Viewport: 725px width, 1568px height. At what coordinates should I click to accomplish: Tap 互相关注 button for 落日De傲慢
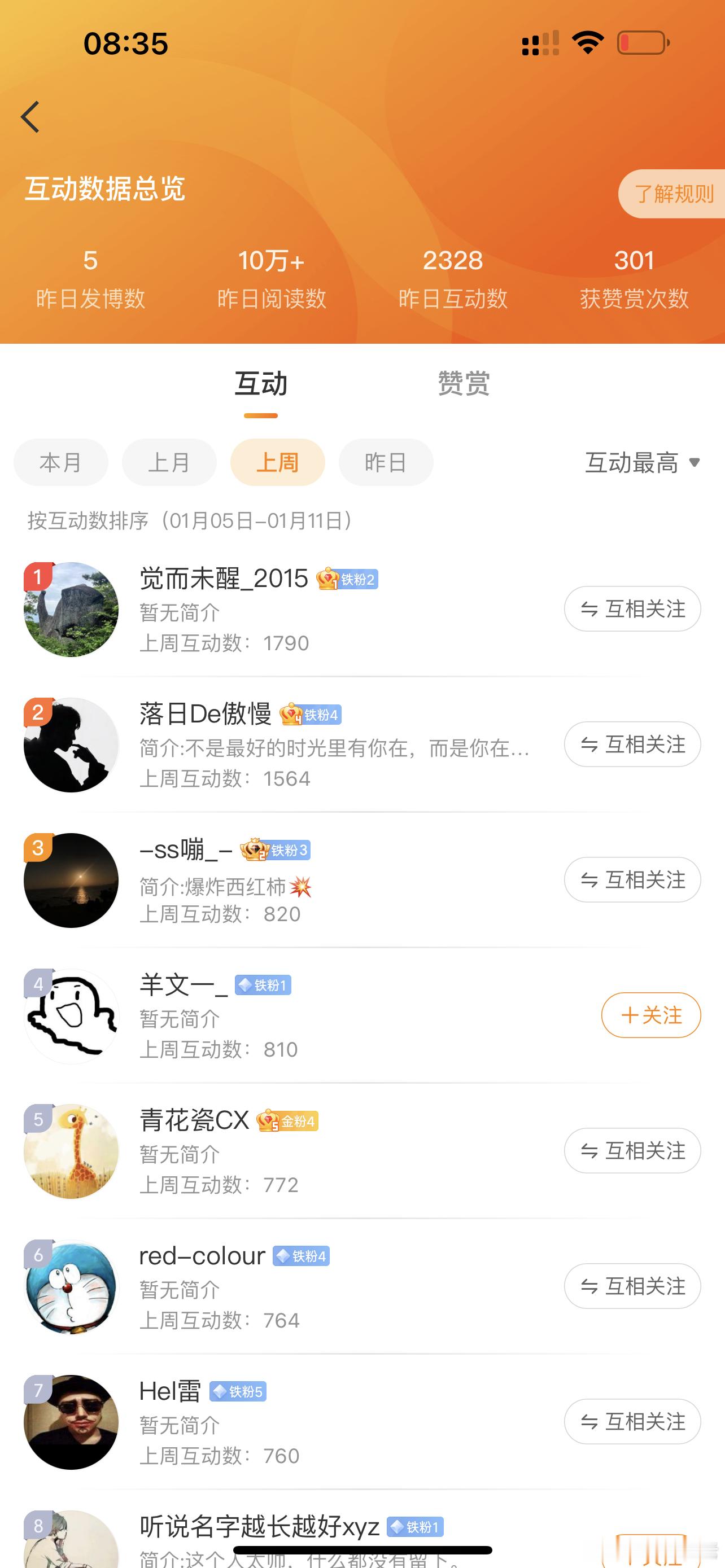pos(632,744)
